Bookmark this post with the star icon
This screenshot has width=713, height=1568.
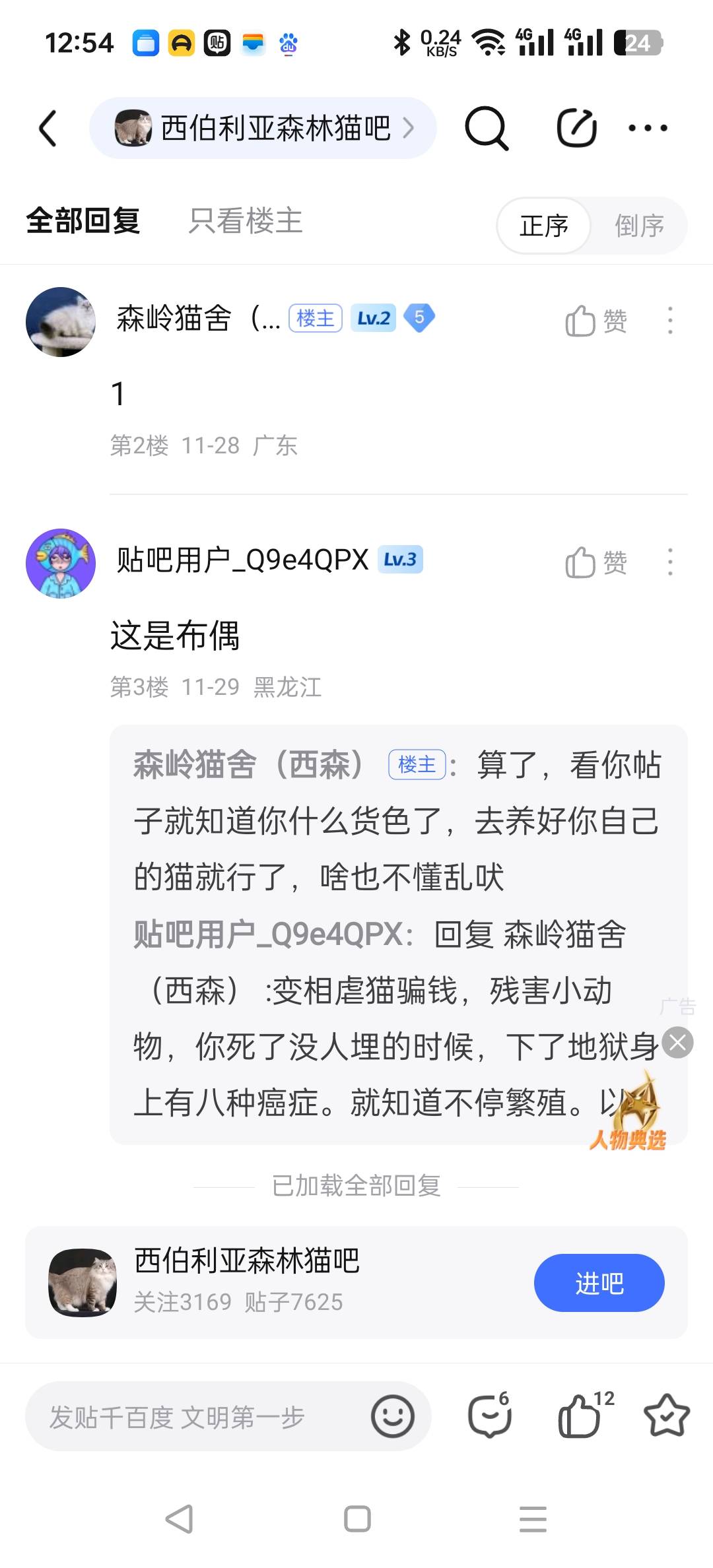pyautogui.click(x=666, y=1416)
